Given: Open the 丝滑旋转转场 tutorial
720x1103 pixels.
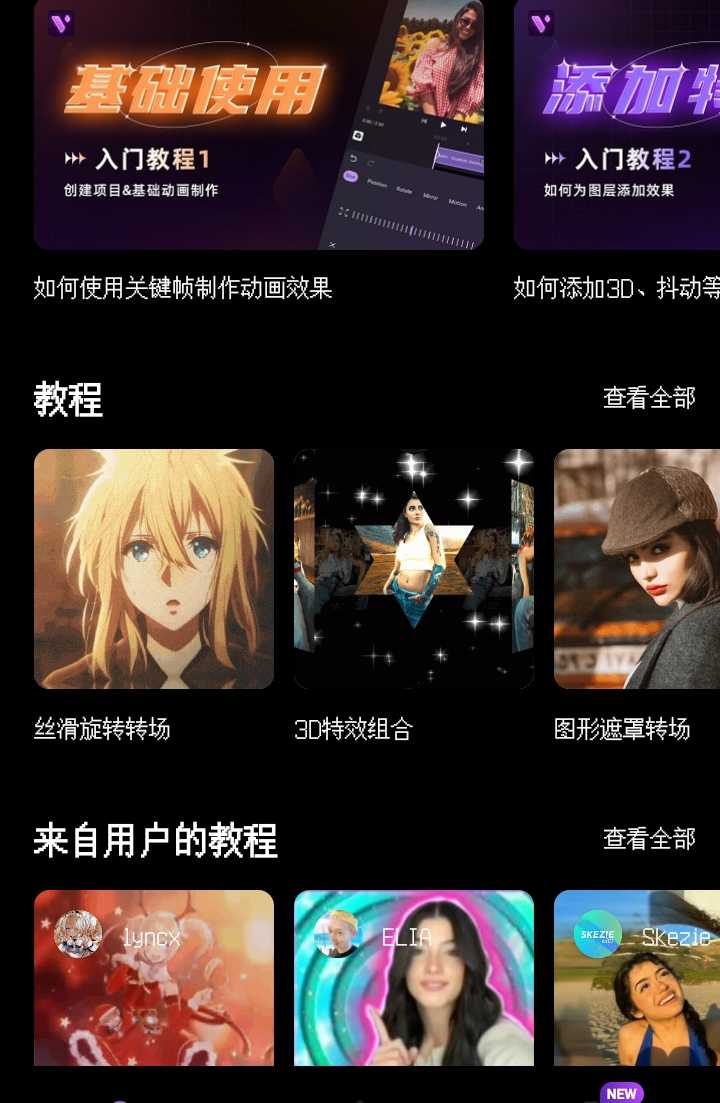Looking at the screenshot, I should 154,569.
